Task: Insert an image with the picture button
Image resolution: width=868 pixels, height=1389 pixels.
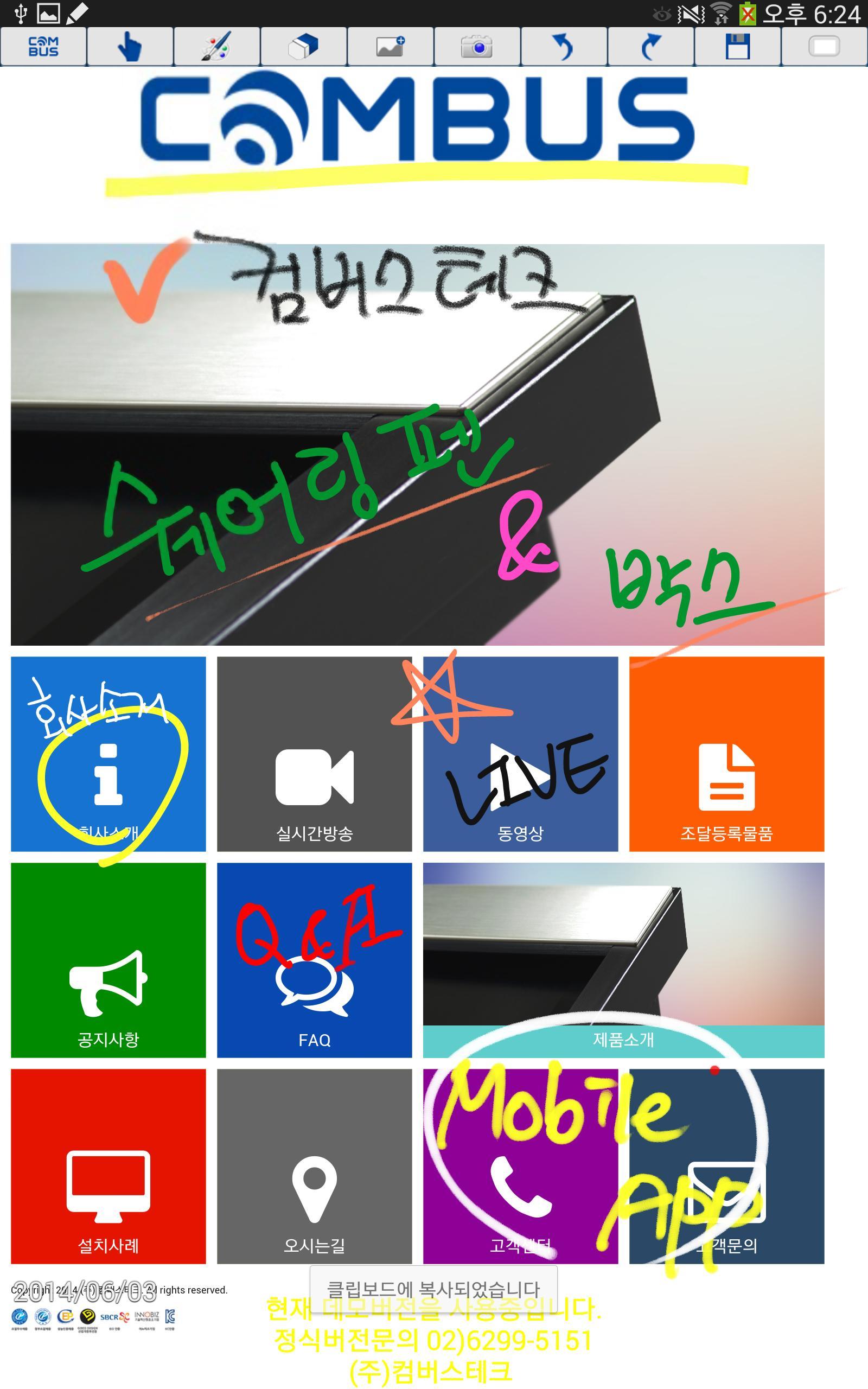Action: 391,47
